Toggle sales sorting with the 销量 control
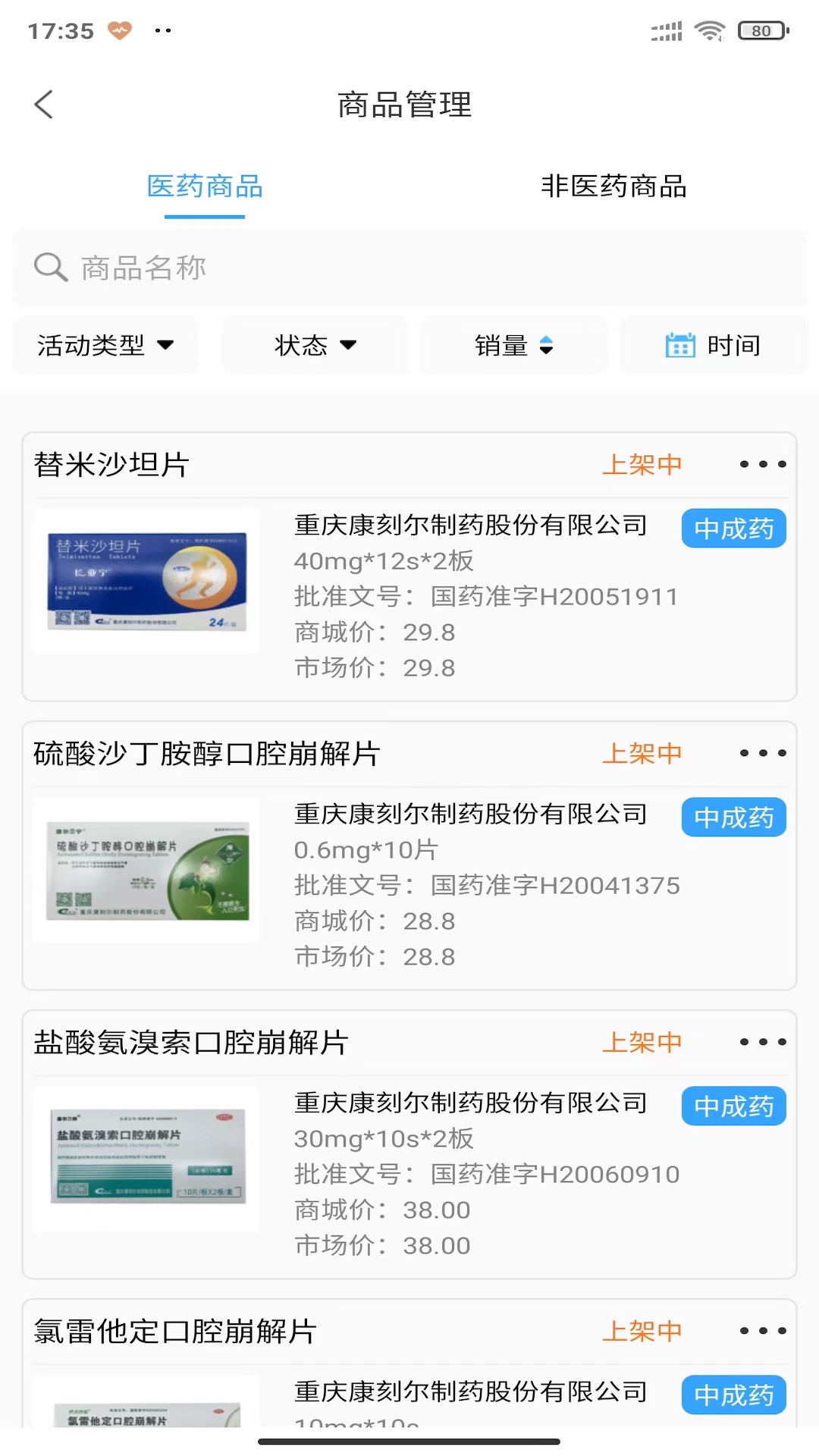 click(x=513, y=345)
